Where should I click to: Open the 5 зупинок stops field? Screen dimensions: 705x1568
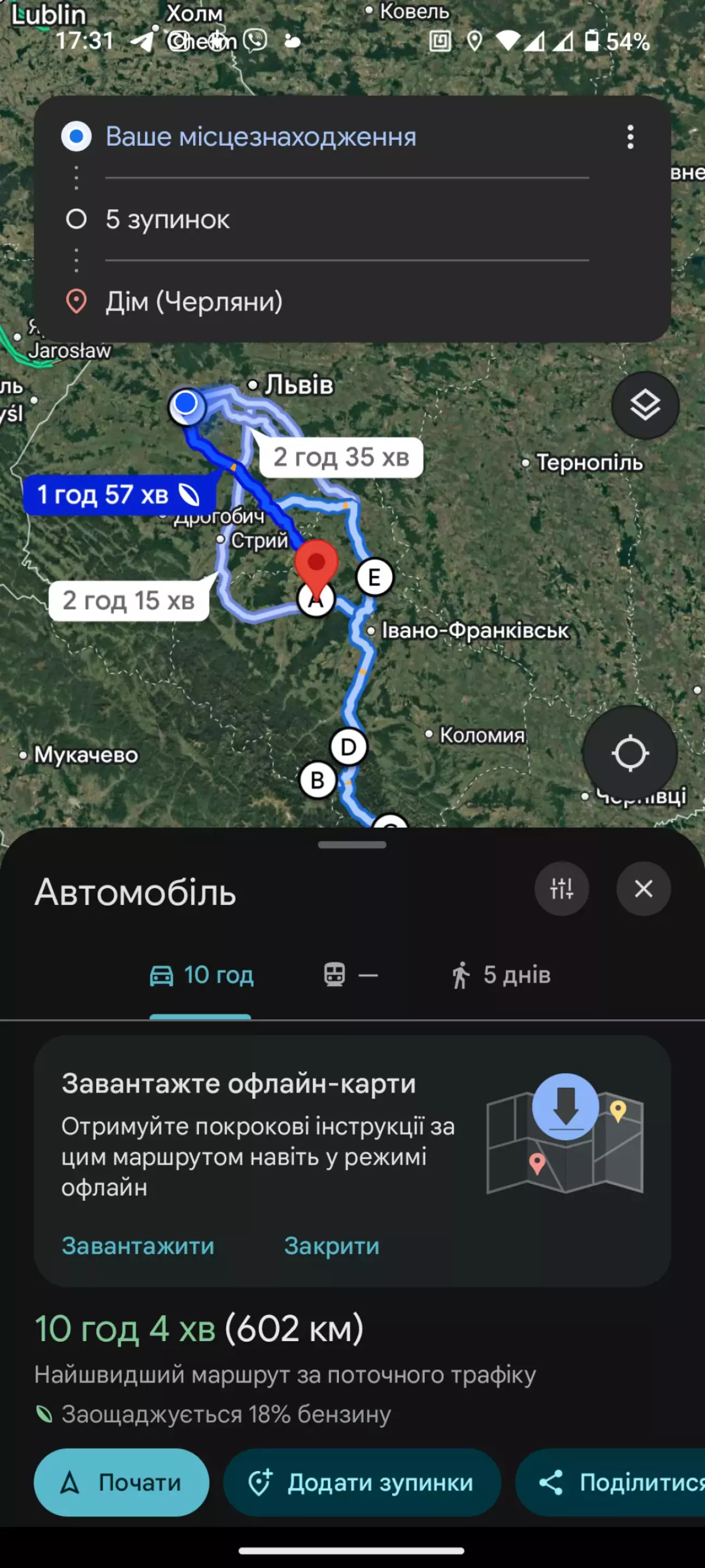coord(347,219)
